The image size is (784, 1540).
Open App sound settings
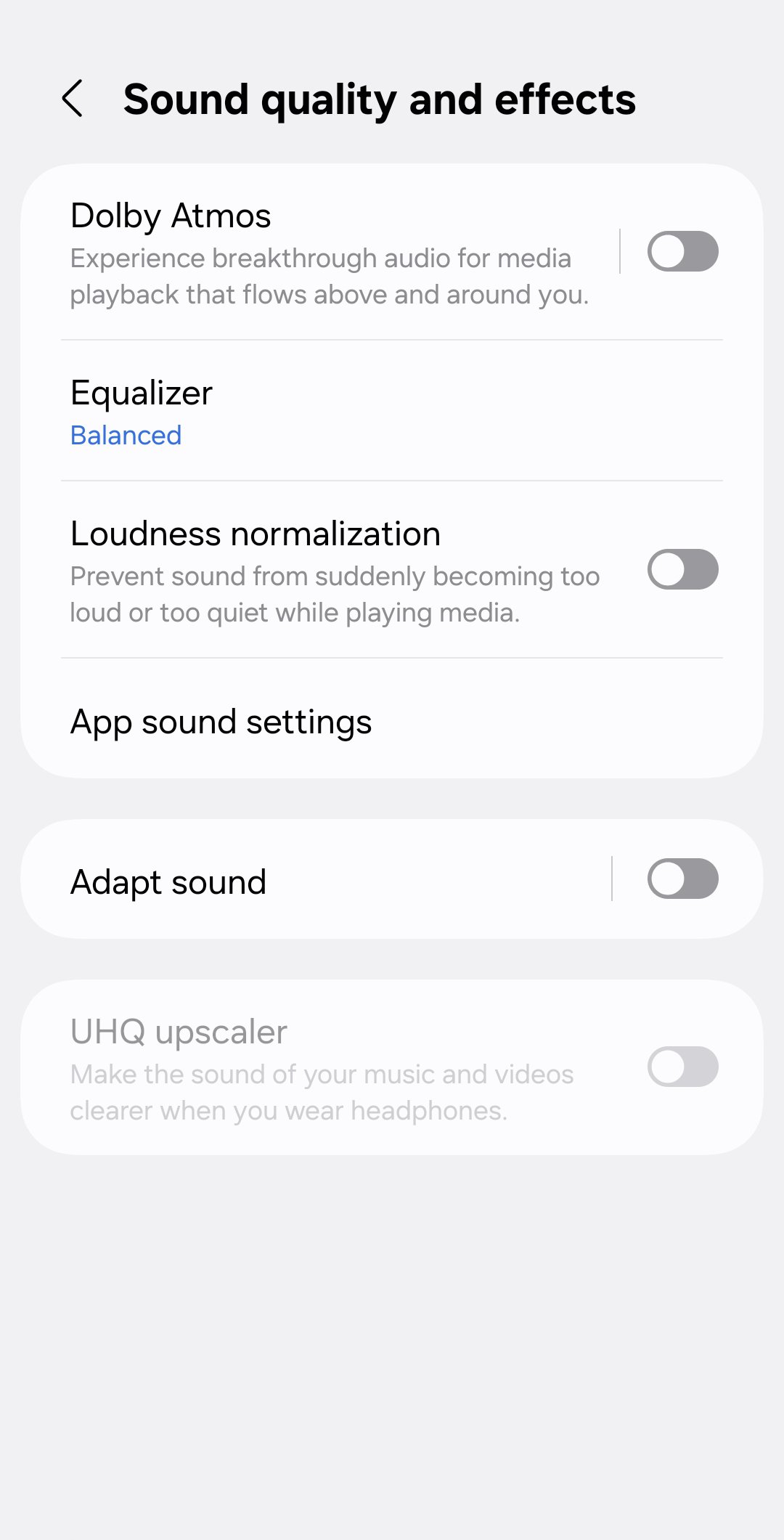(x=392, y=722)
